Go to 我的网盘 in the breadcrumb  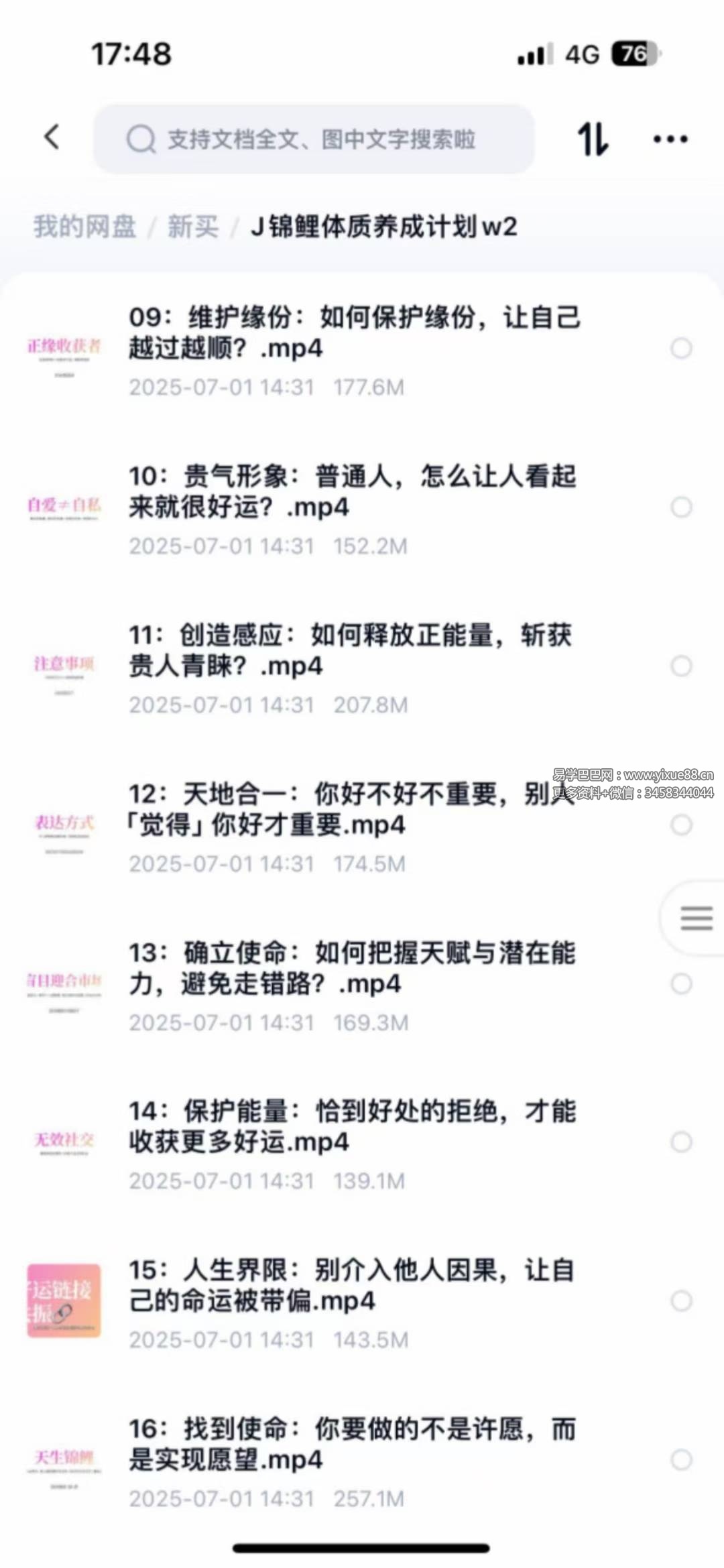(x=84, y=227)
